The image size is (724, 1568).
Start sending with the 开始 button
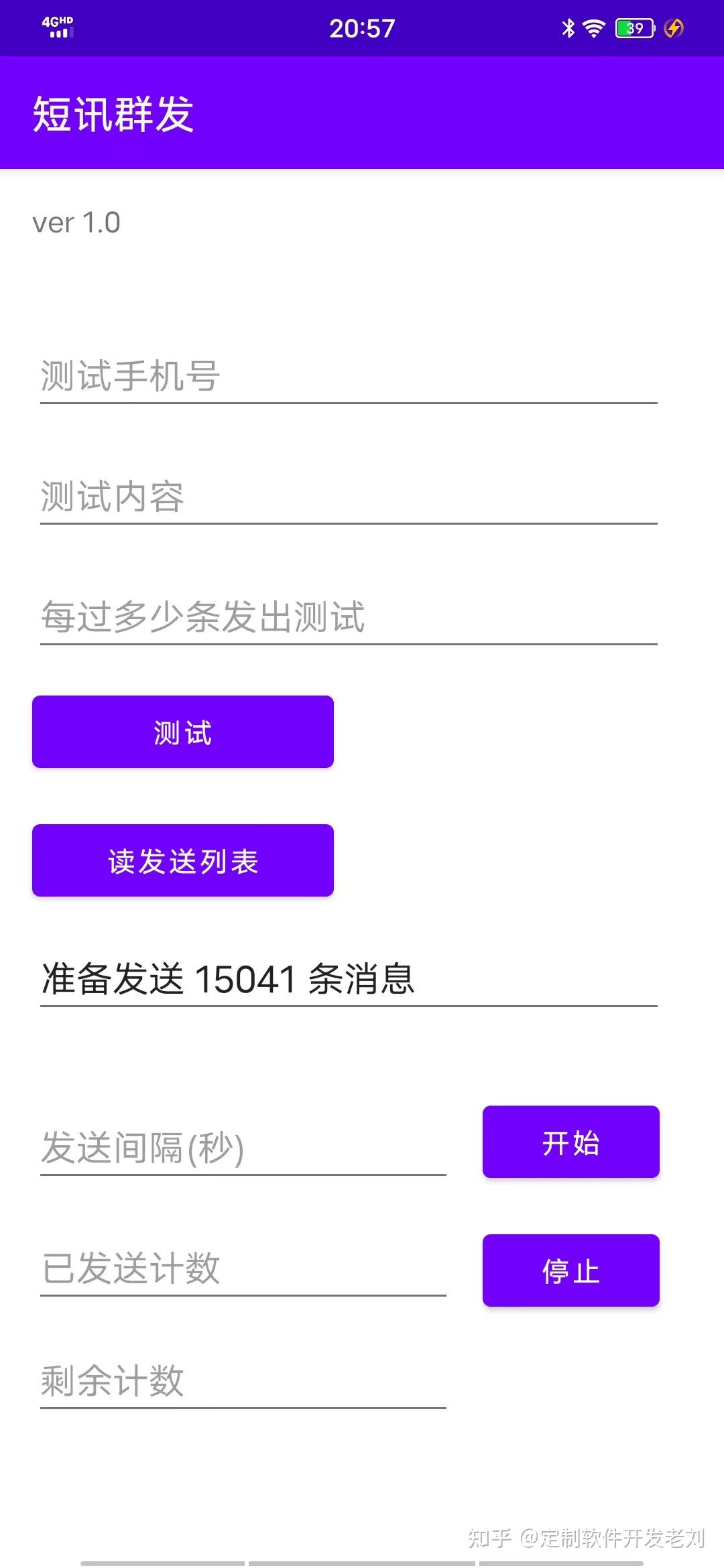click(x=571, y=1142)
